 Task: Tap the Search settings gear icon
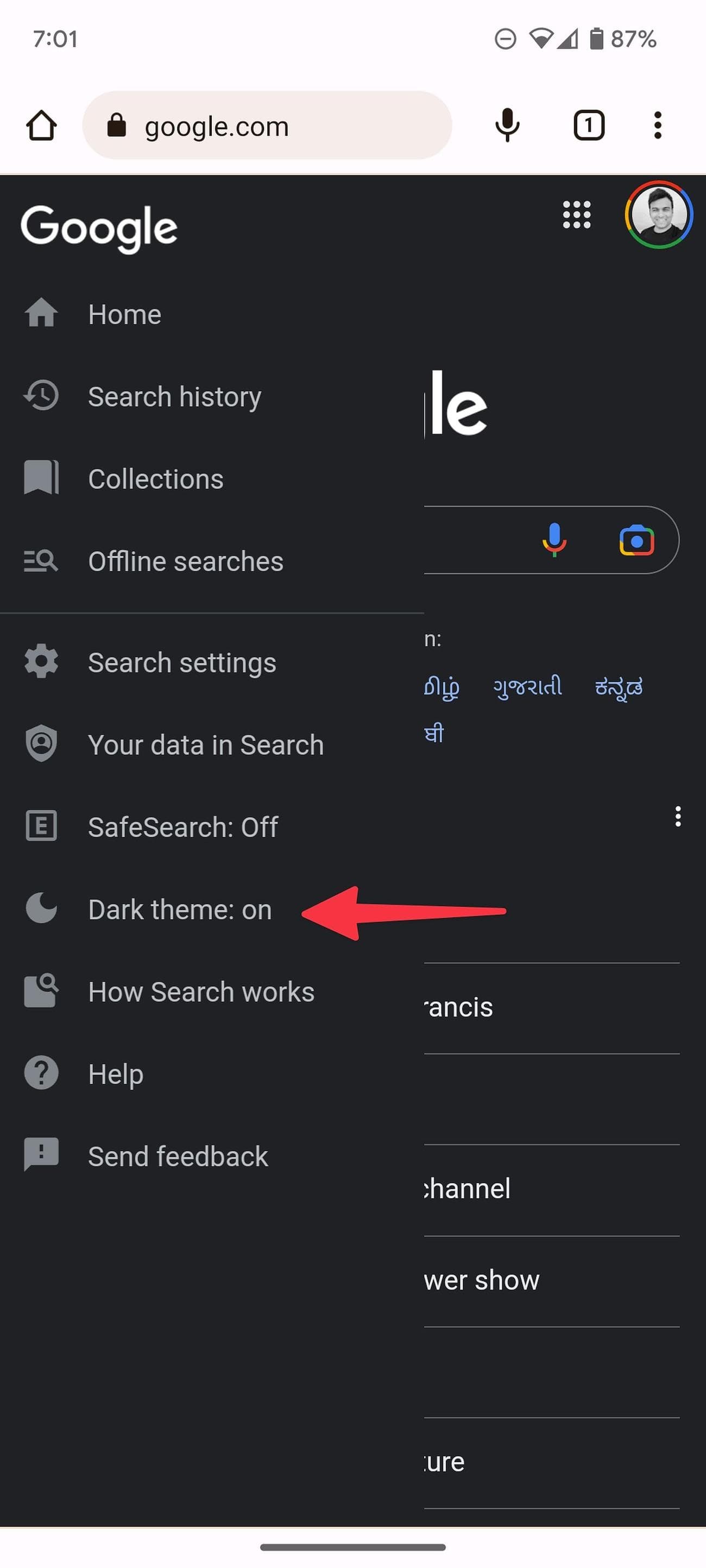click(x=40, y=662)
